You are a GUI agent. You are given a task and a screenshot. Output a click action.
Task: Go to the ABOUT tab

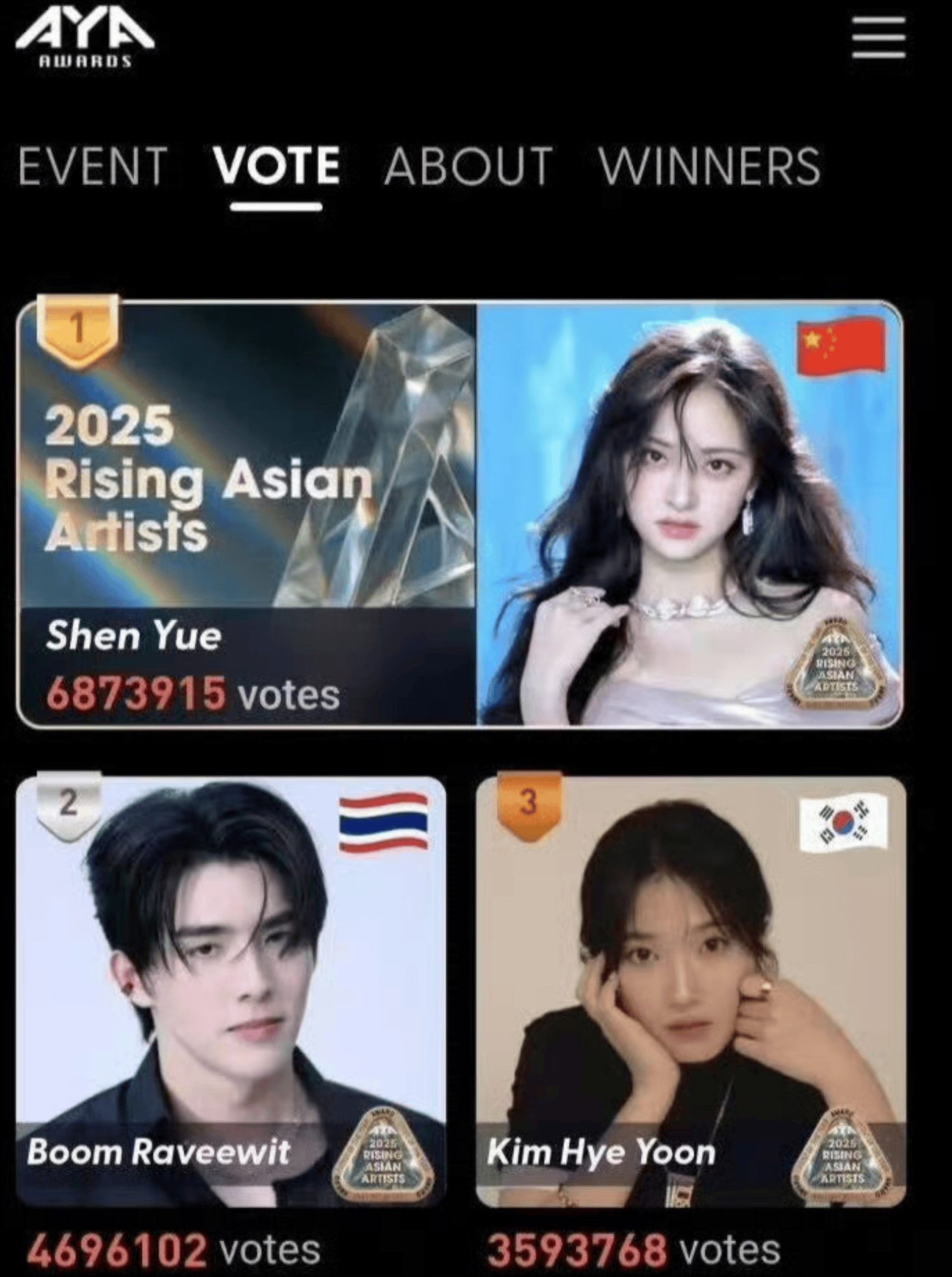coord(468,166)
